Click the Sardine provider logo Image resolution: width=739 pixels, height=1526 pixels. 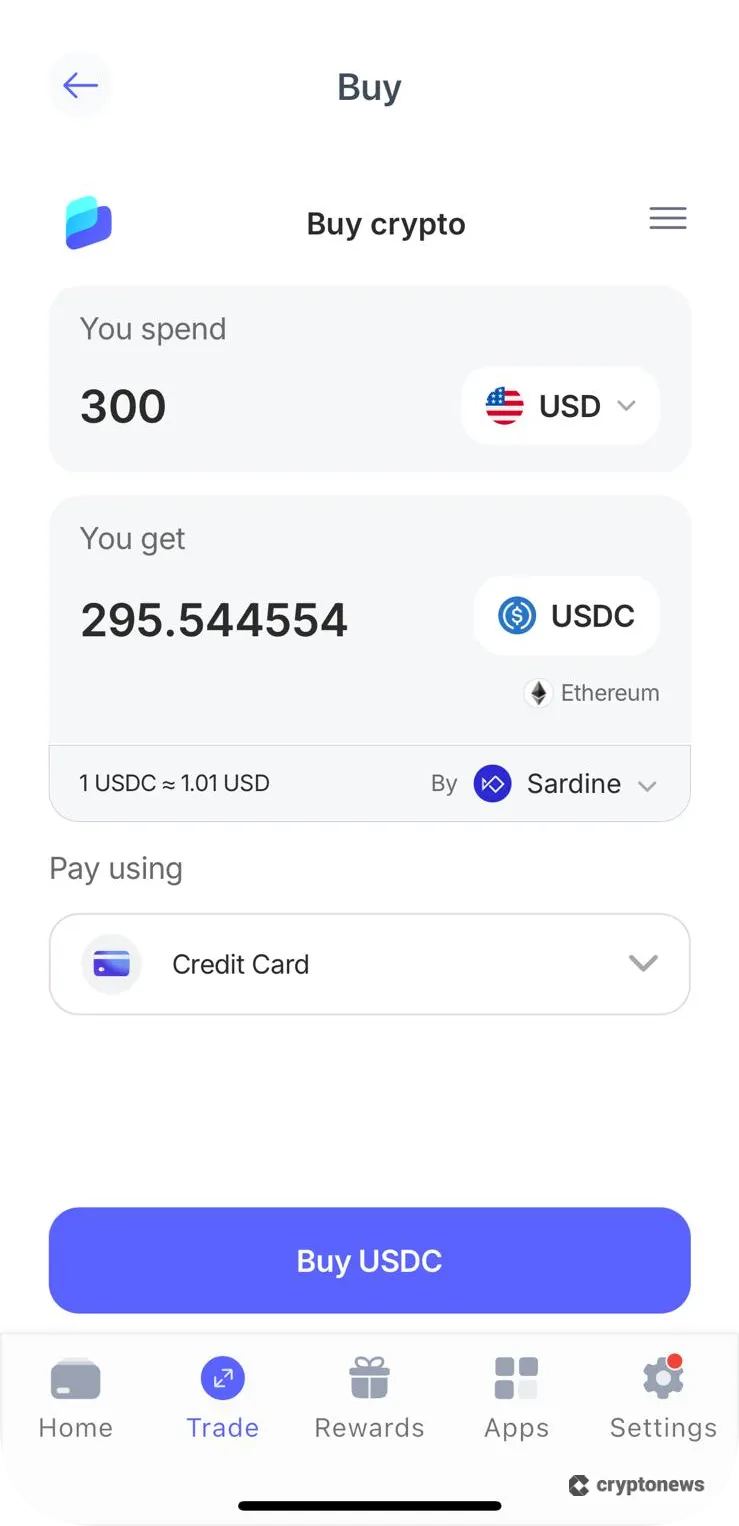click(x=492, y=784)
